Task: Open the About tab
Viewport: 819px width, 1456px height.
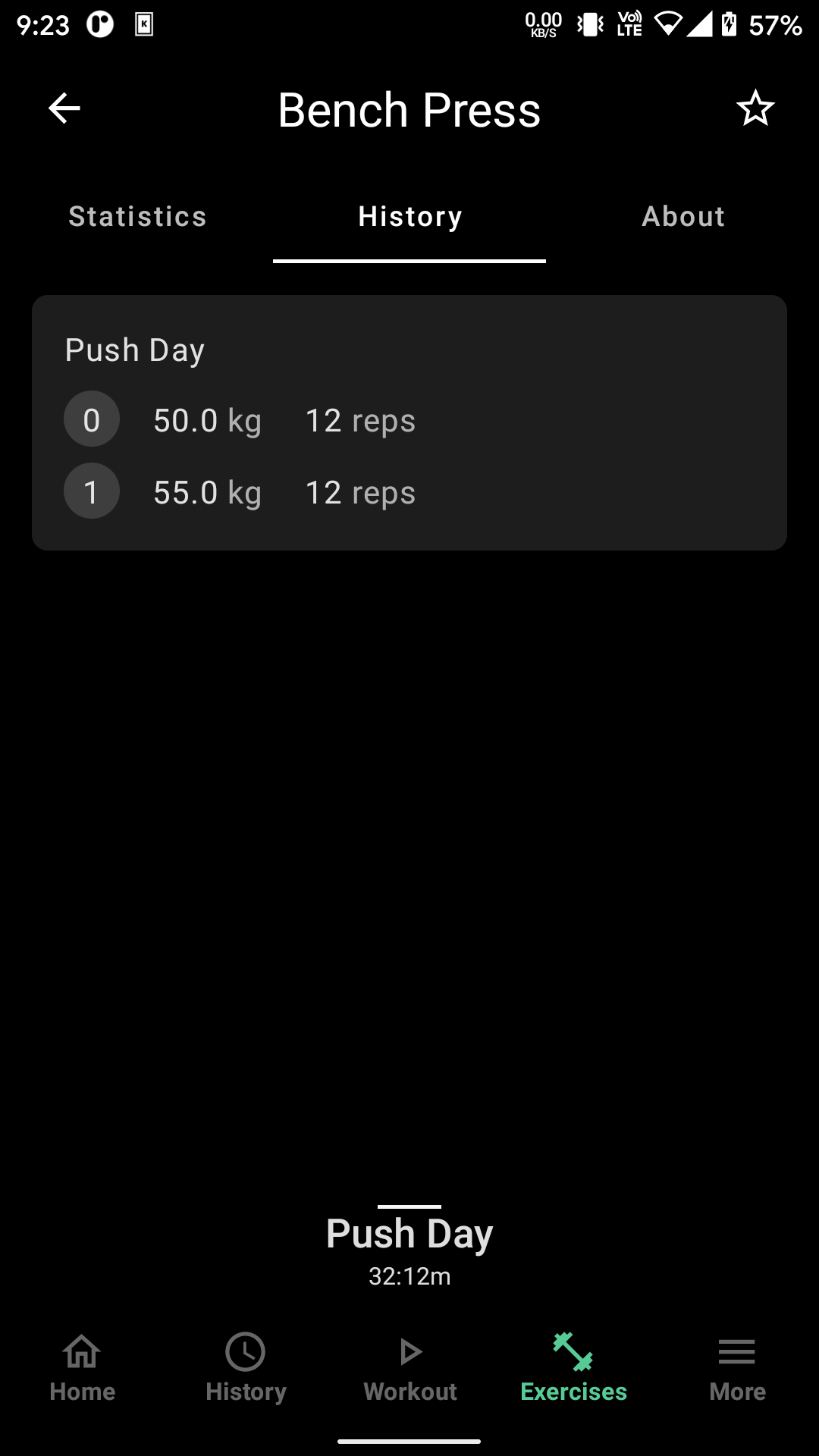Action: (682, 217)
